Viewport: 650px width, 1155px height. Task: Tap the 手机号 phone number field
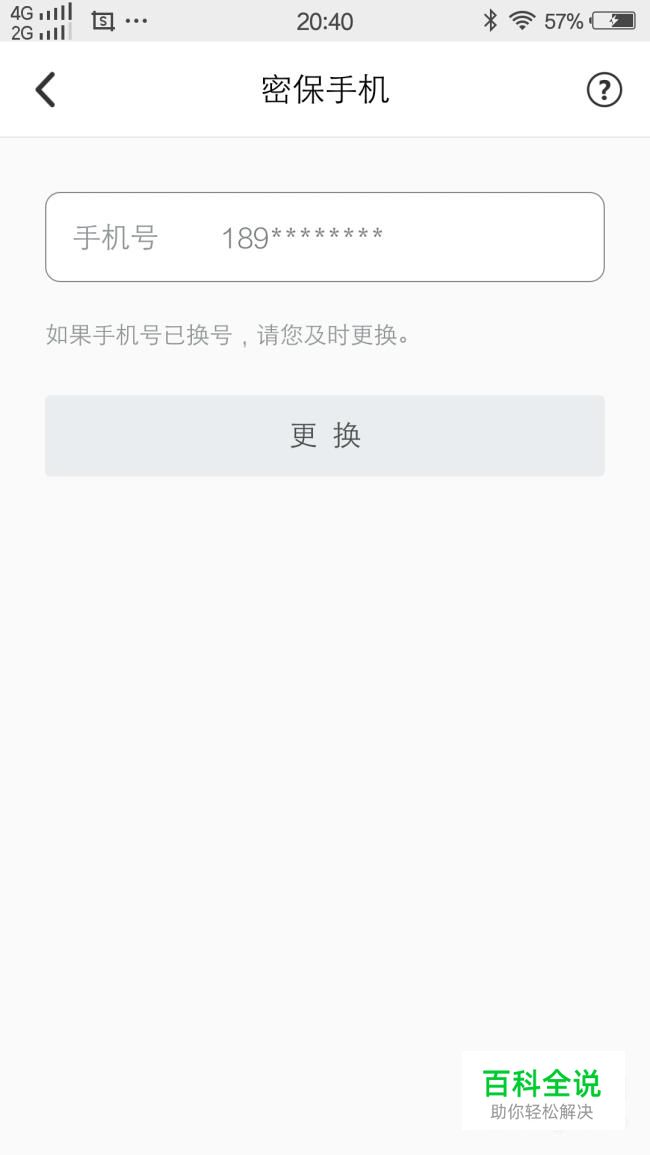click(x=324, y=237)
